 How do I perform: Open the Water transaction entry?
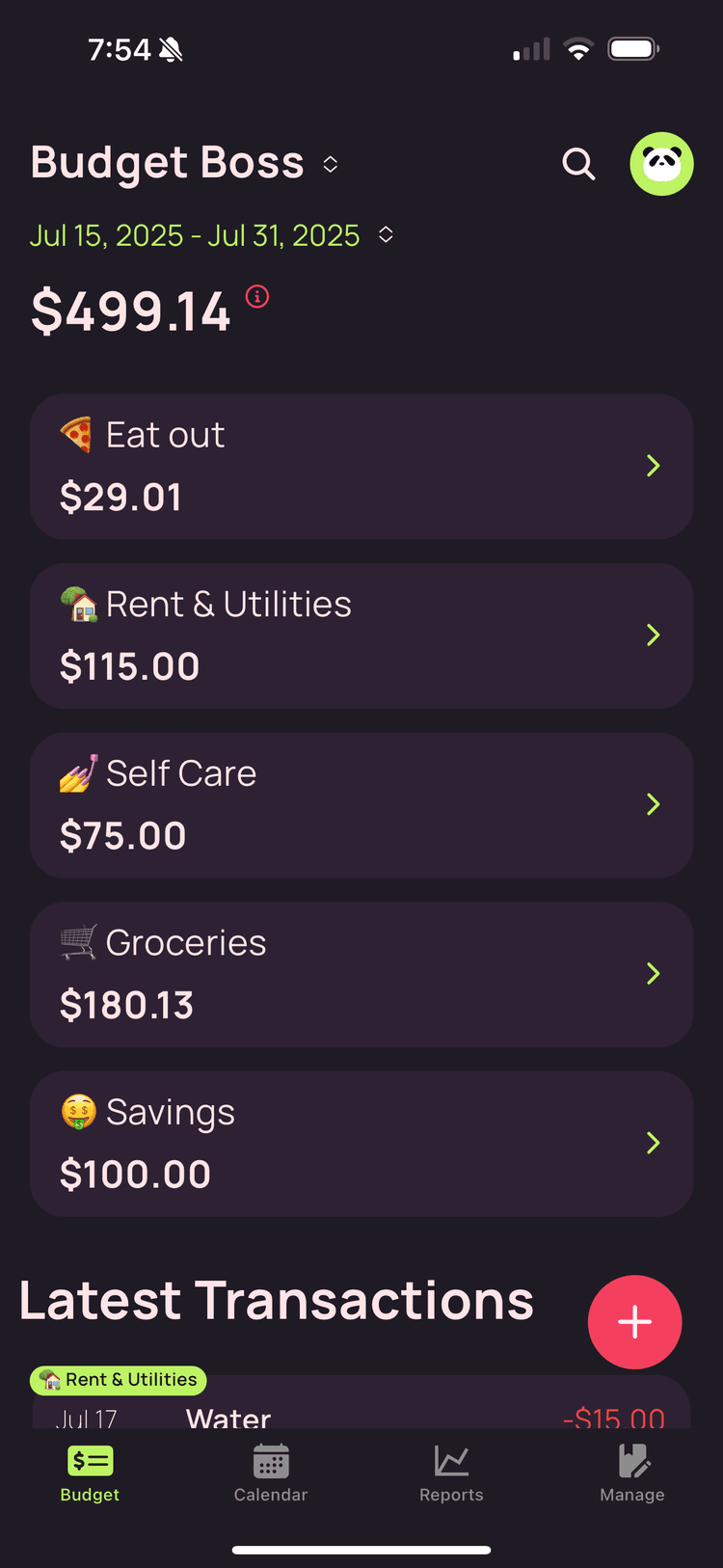(228, 1418)
